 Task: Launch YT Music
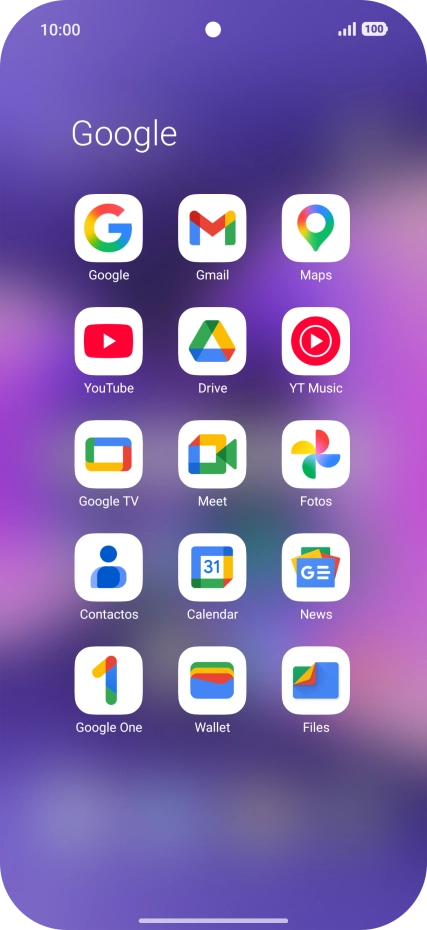[316, 341]
